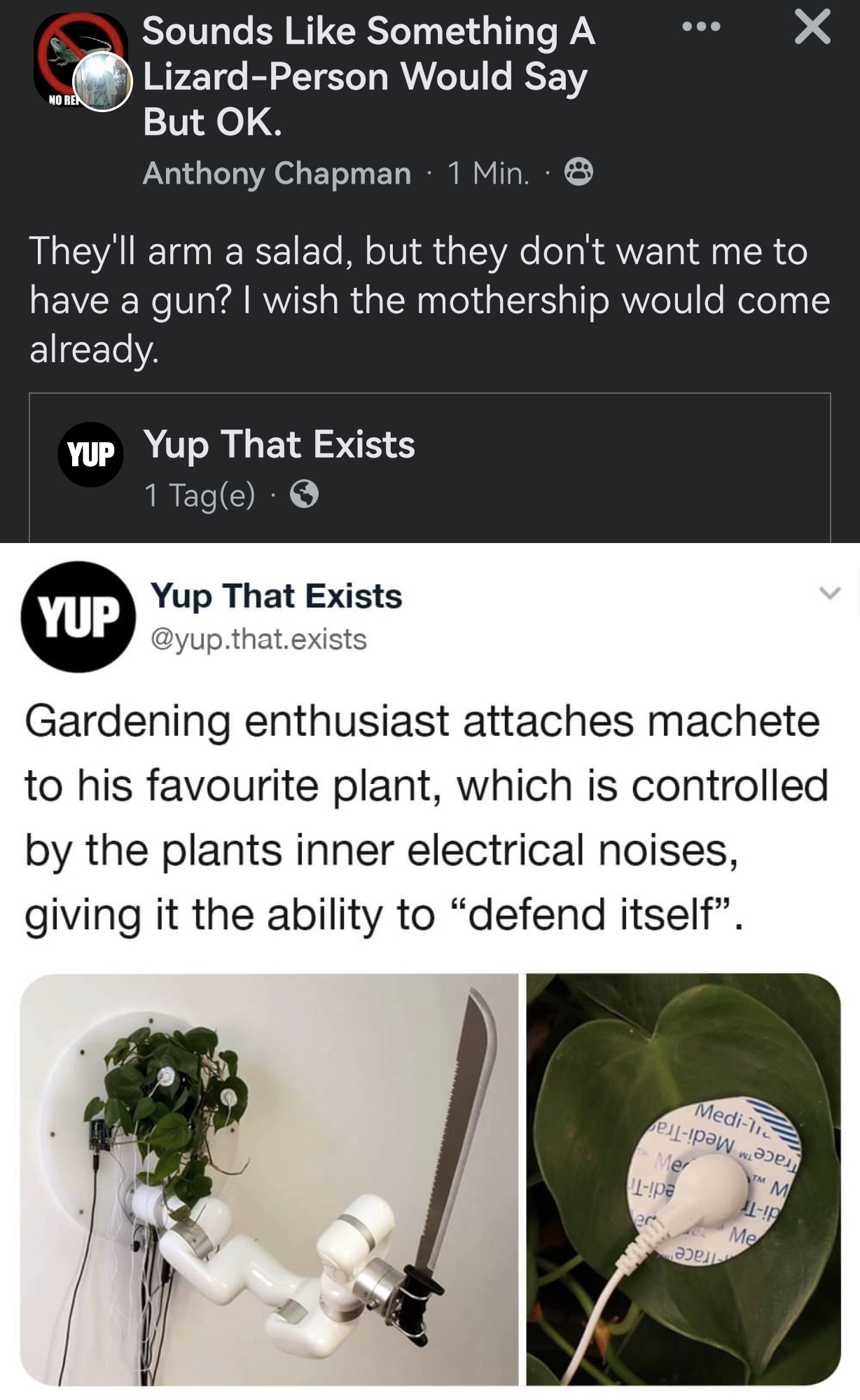Open the Lizard-Person group page title
Viewport: 860px width, 1400px height.
click(x=368, y=76)
